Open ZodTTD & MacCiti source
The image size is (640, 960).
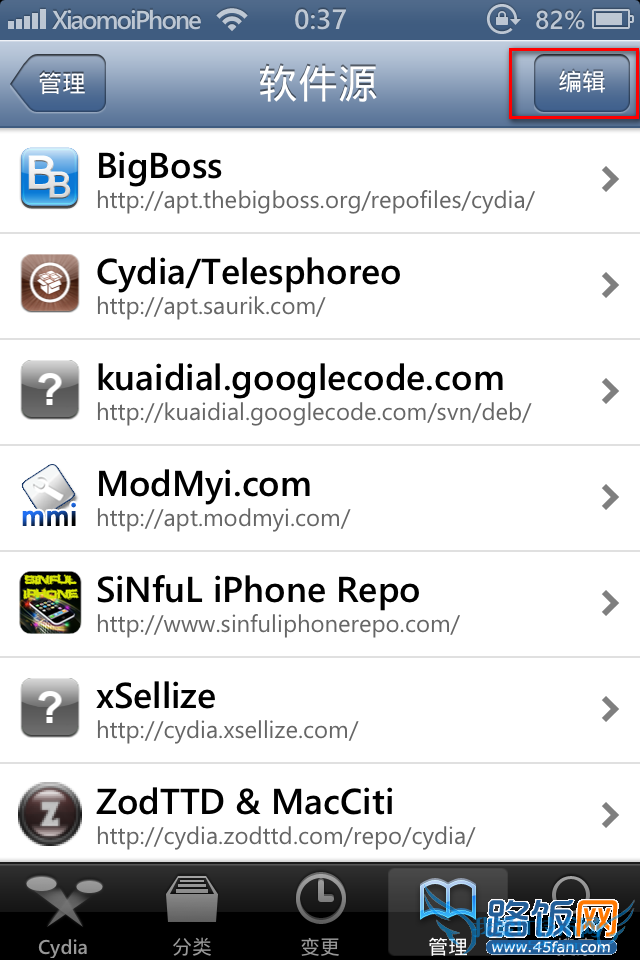320,815
